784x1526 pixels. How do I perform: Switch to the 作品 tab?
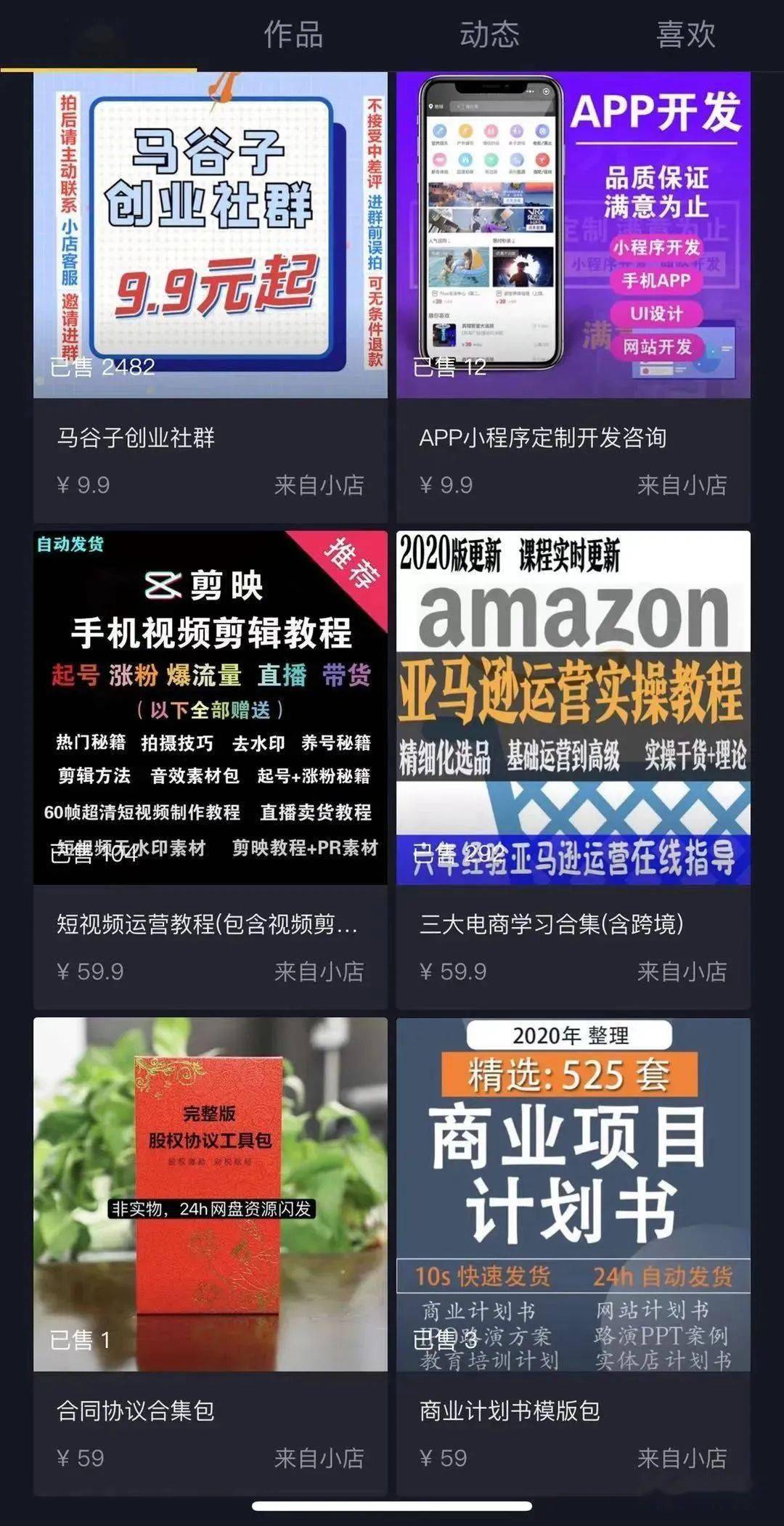(293, 34)
